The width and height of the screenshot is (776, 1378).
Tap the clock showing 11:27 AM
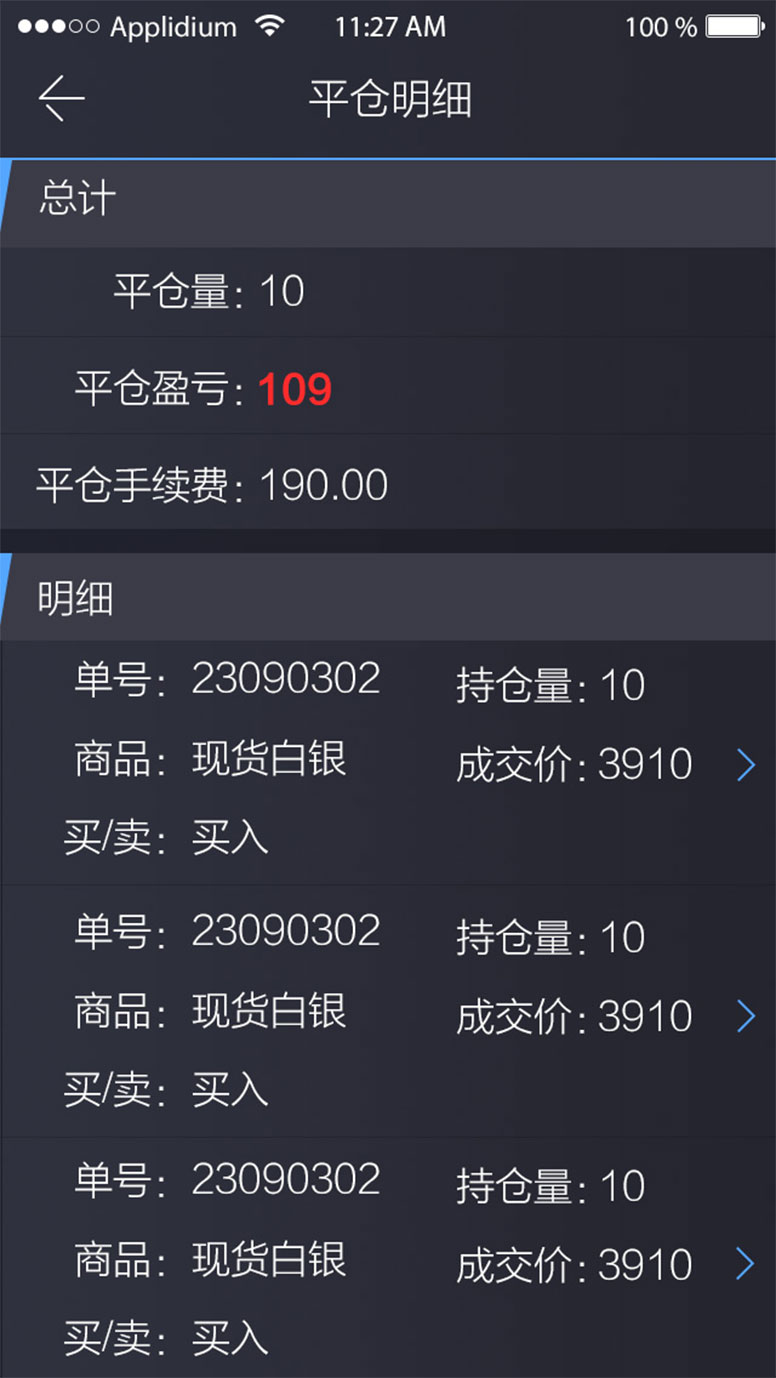click(x=391, y=27)
